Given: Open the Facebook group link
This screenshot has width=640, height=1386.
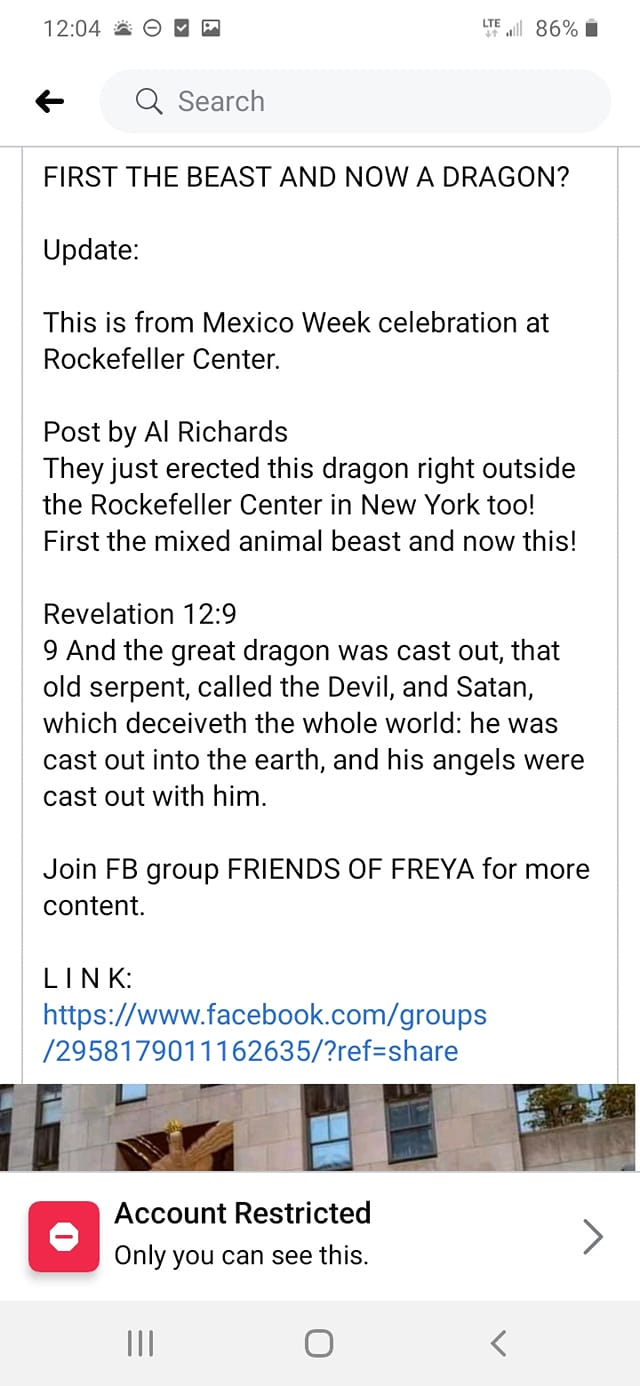Looking at the screenshot, I should [x=264, y=1033].
